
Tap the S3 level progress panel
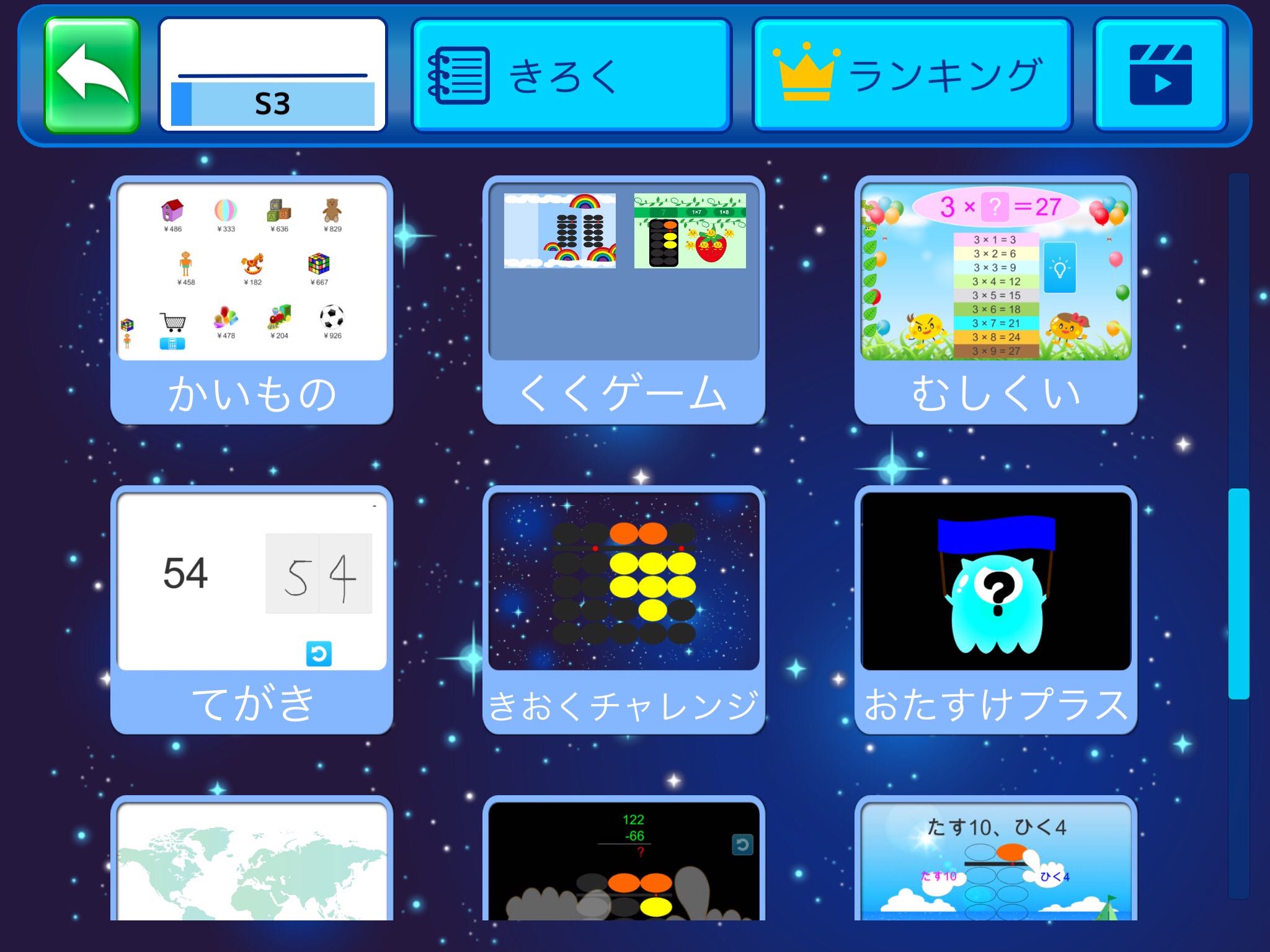(x=273, y=75)
